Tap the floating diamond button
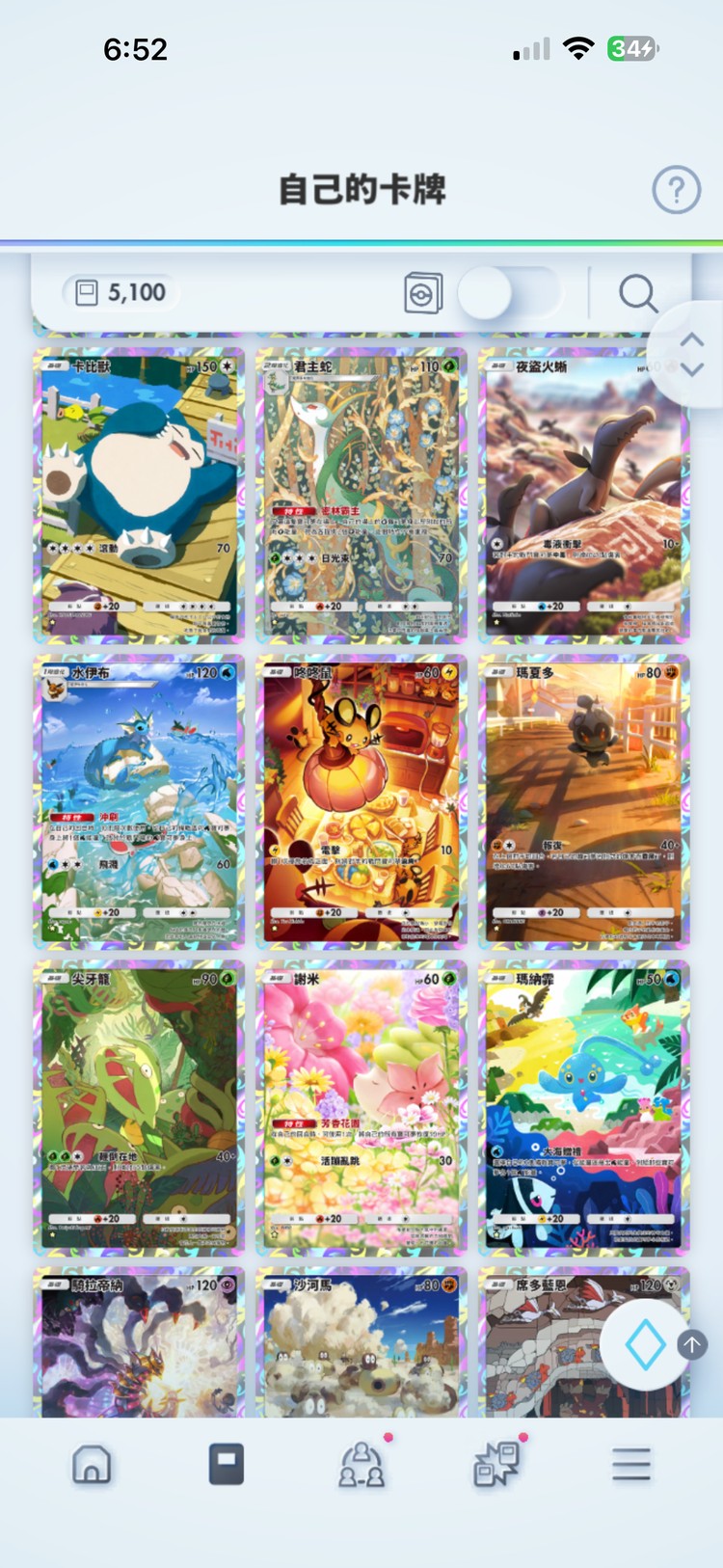 (645, 1344)
